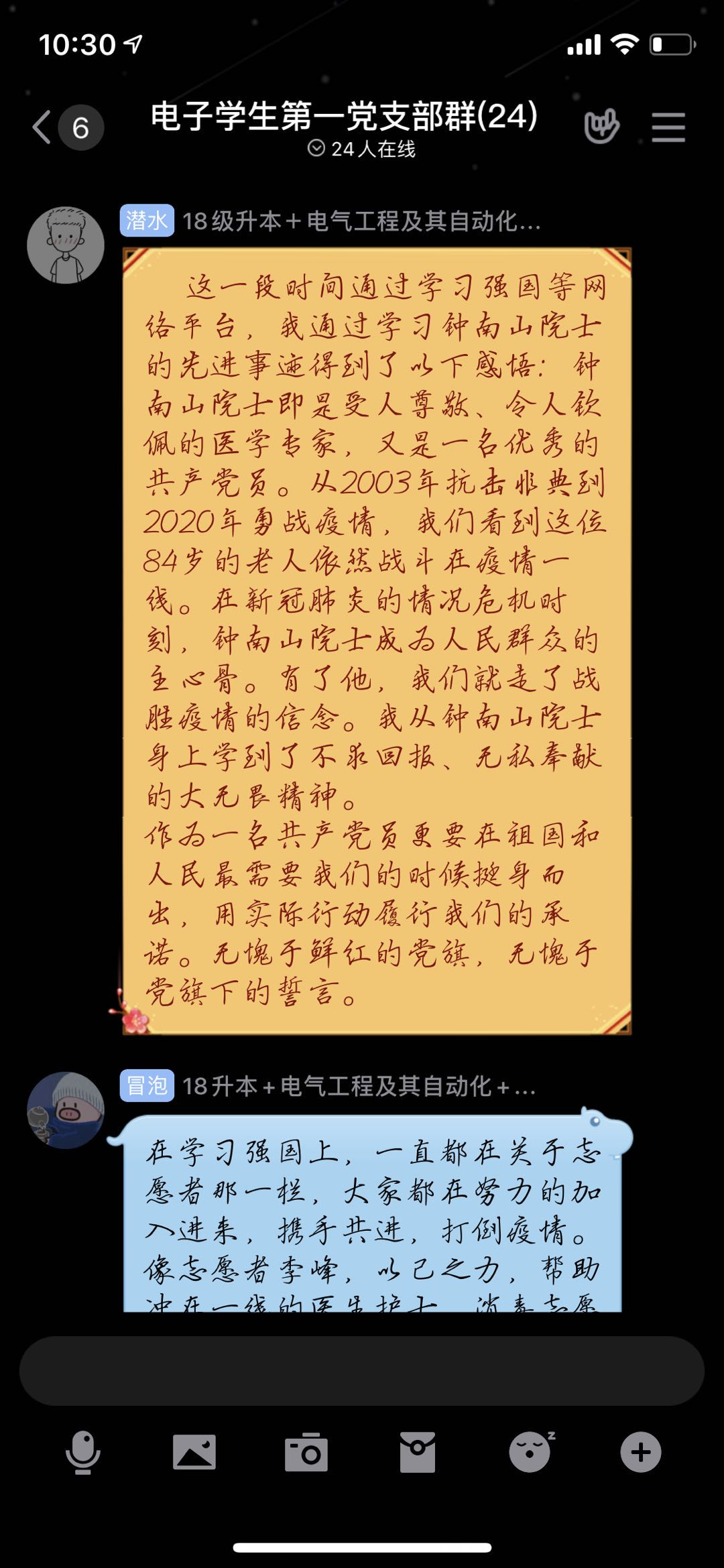The height and width of the screenshot is (1568, 724).
Task: Open the photo gallery picker
Action: coord(194,1453)
